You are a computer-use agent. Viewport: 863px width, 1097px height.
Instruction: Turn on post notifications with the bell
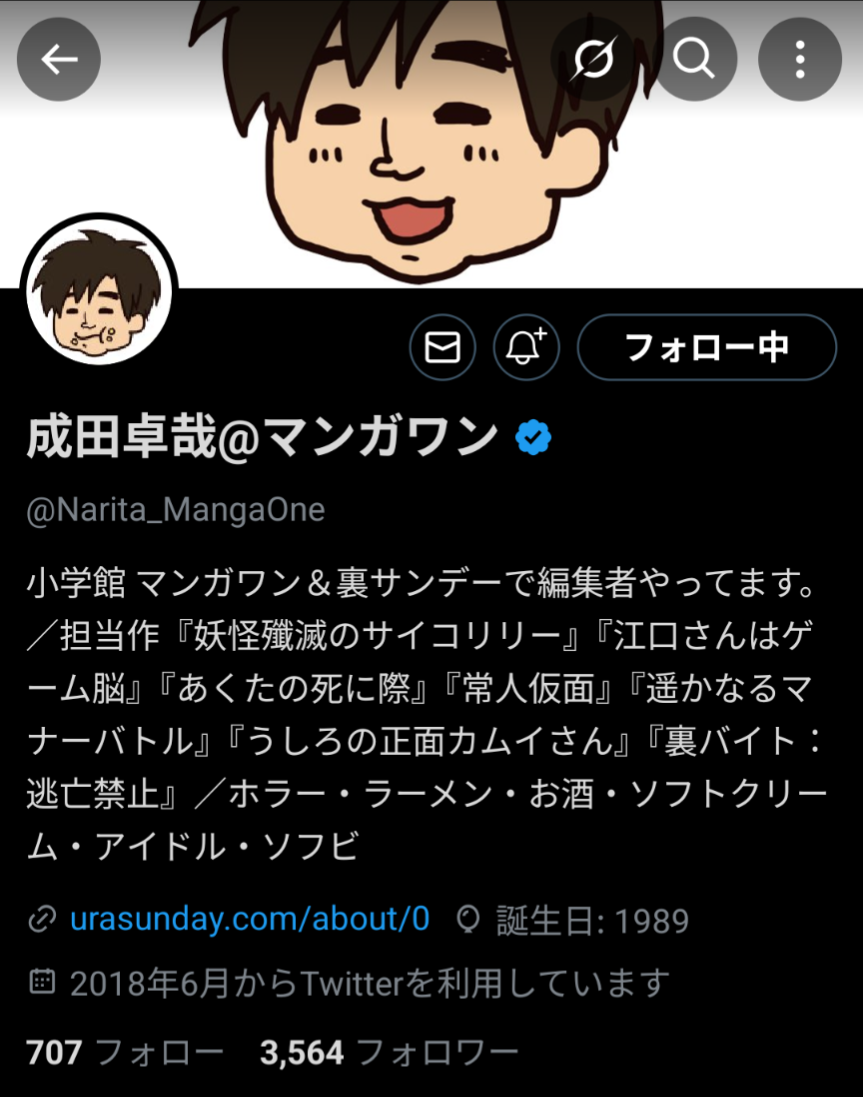(x=526, y=347)
